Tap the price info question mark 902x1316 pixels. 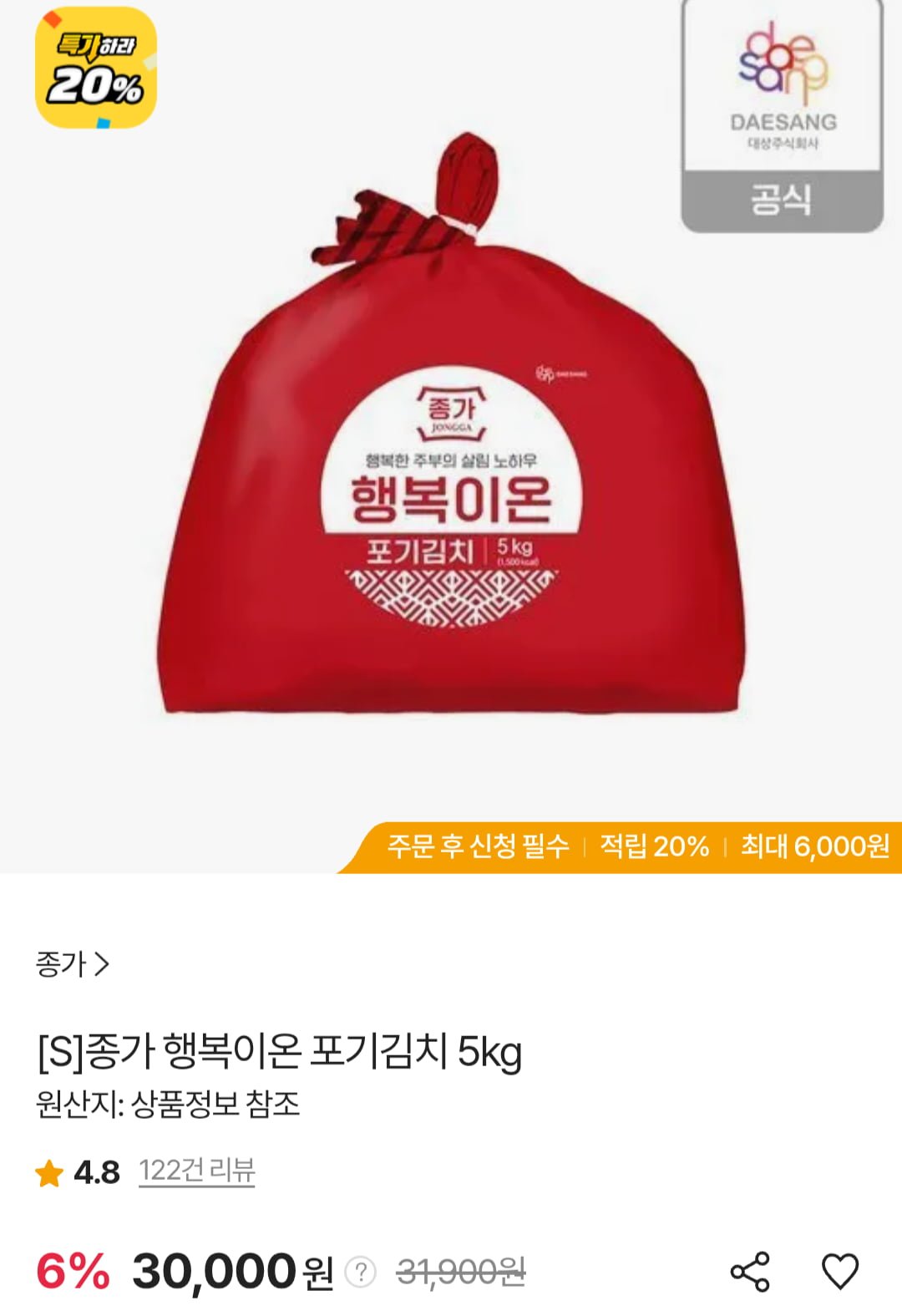(x=361, y=1273)
